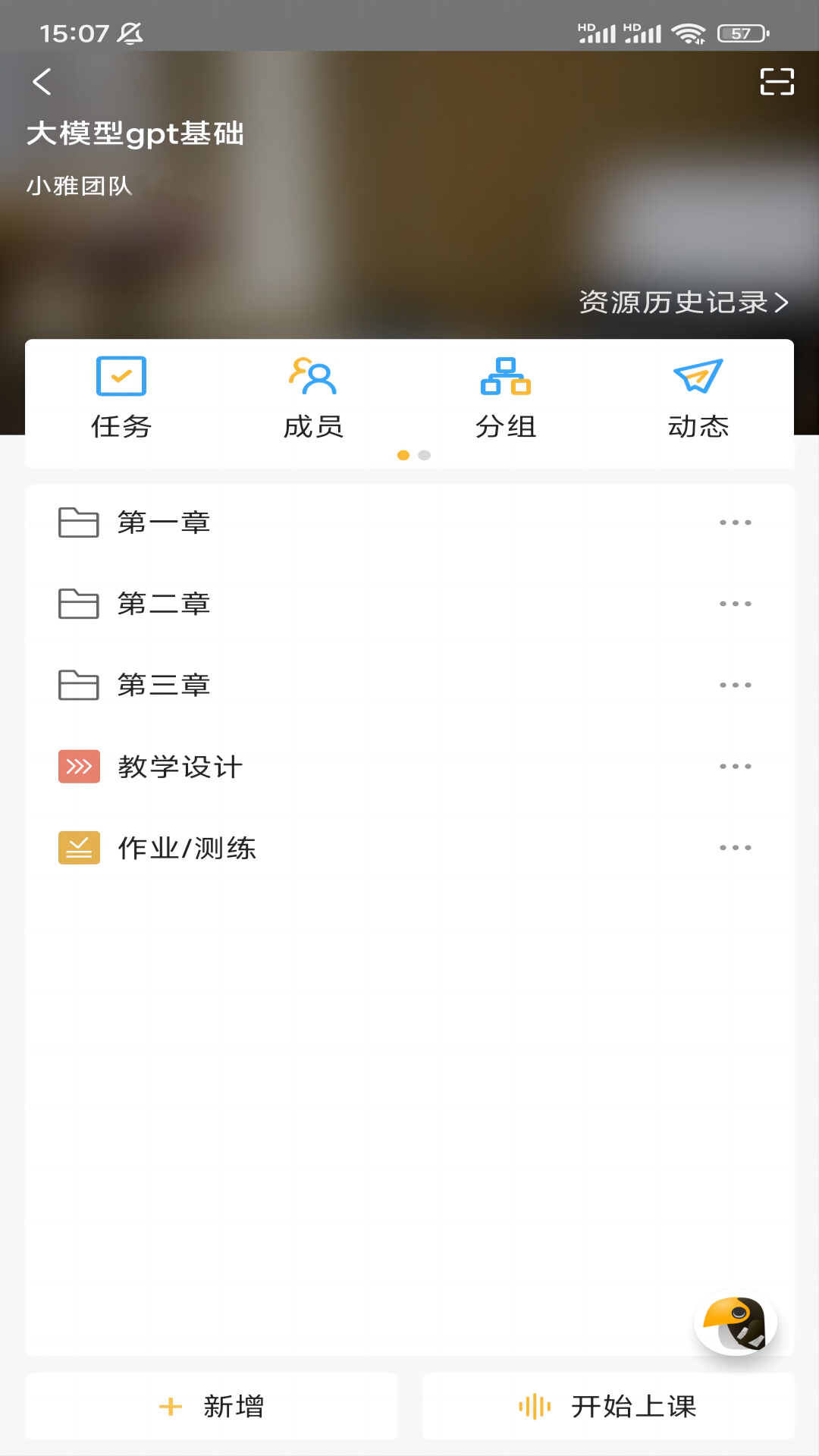
Task: Tap the scan icon at top right
Action: [x=776, y=83]
